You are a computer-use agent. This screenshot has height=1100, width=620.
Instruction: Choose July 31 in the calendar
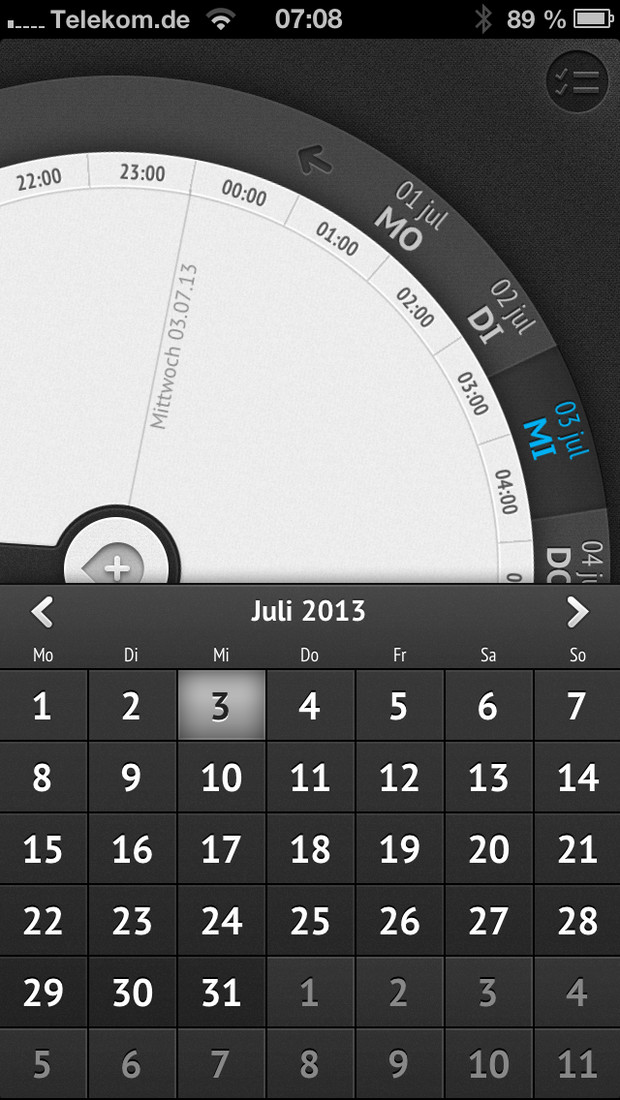click(221, 993)
